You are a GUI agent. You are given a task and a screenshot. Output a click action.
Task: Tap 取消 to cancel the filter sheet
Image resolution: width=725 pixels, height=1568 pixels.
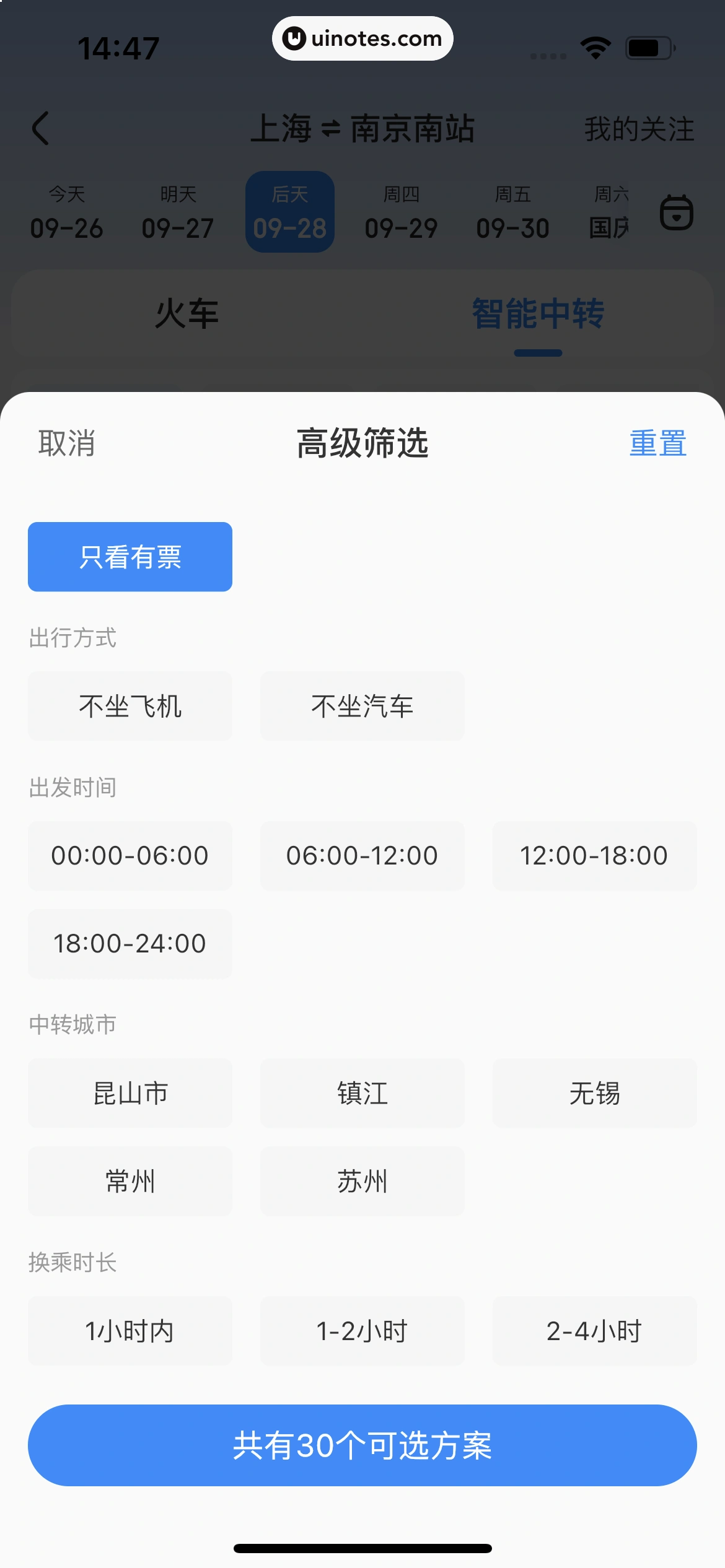67,443
